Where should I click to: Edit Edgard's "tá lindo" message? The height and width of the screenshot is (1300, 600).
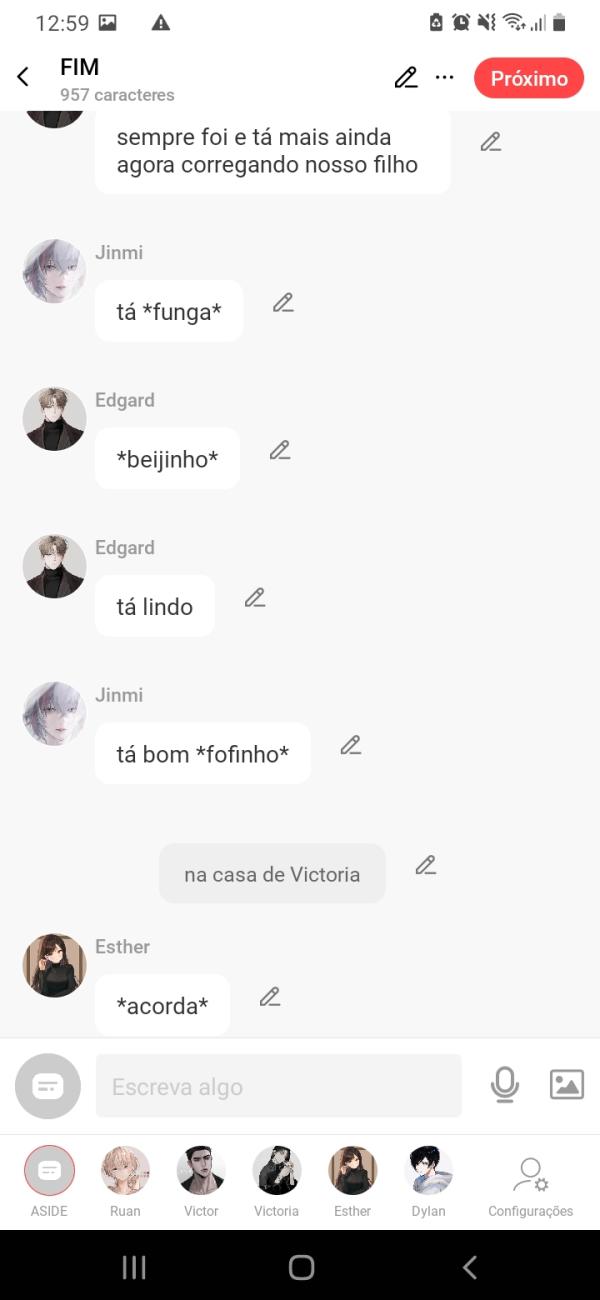(256, 598)
